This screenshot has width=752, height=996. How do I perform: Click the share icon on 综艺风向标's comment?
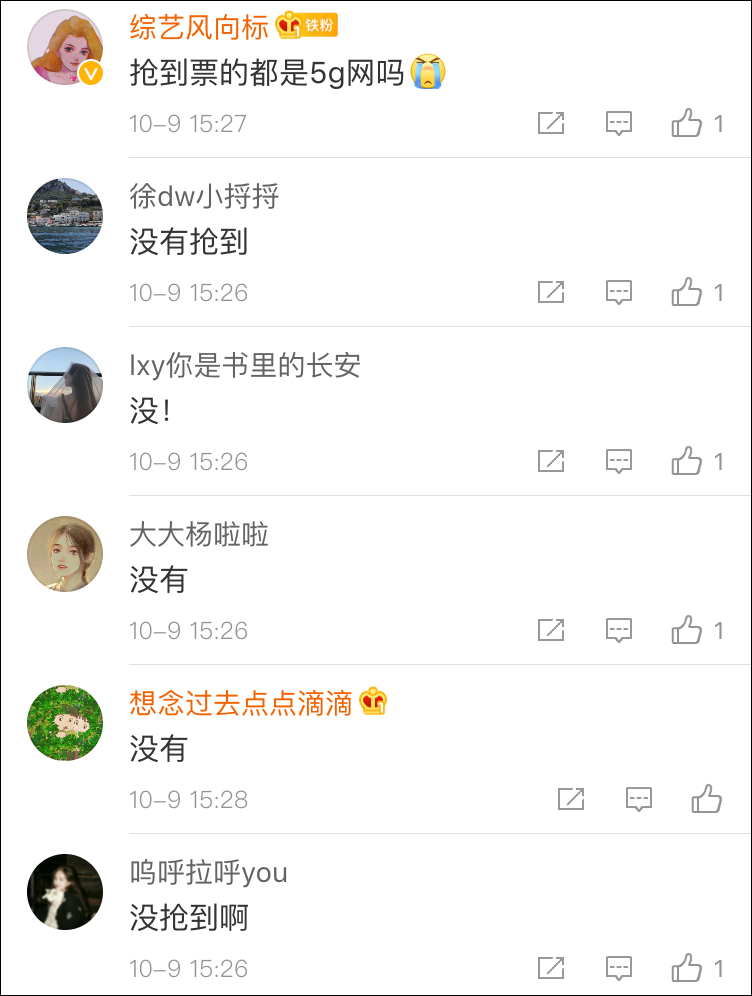point(551,122)
